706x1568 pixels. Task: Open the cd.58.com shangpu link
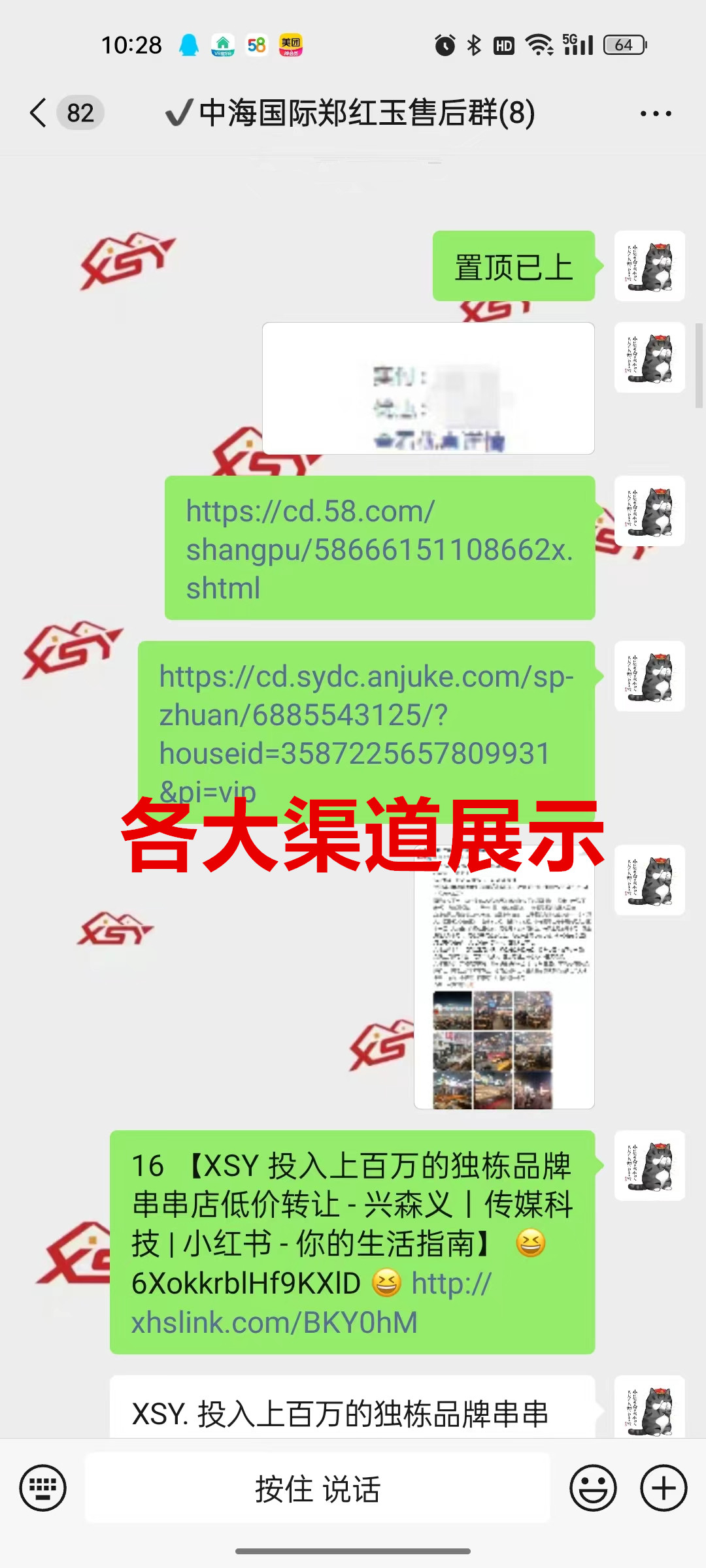click(379, 549)
